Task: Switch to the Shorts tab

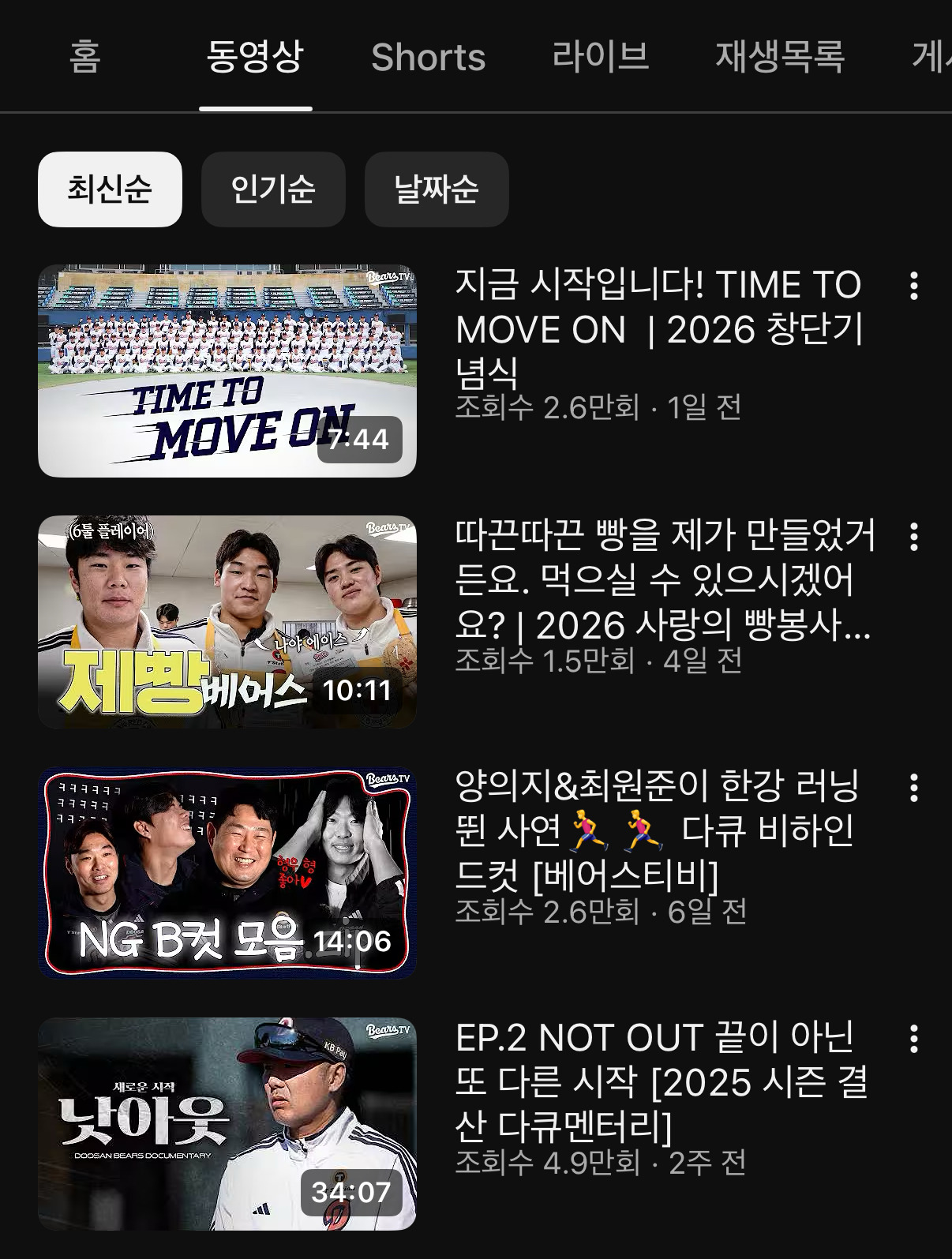Action: [x=428, y=57]
